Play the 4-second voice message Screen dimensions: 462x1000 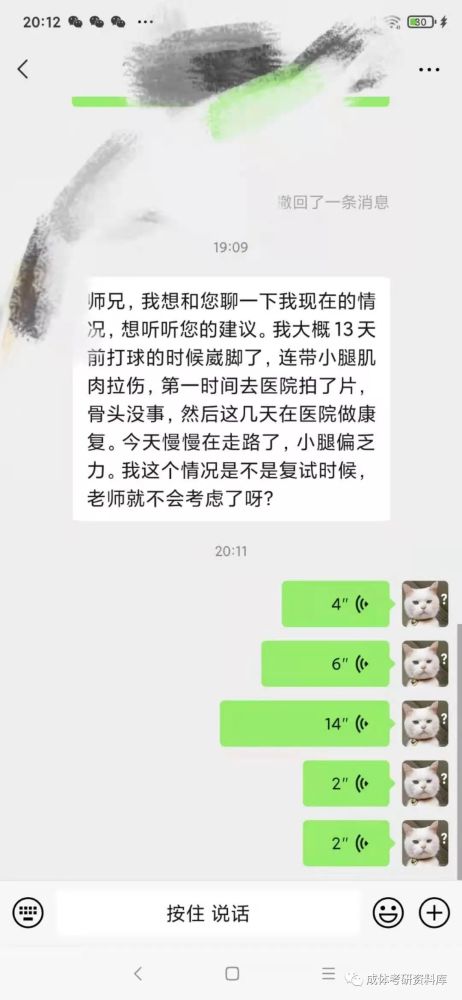point(336,604)
